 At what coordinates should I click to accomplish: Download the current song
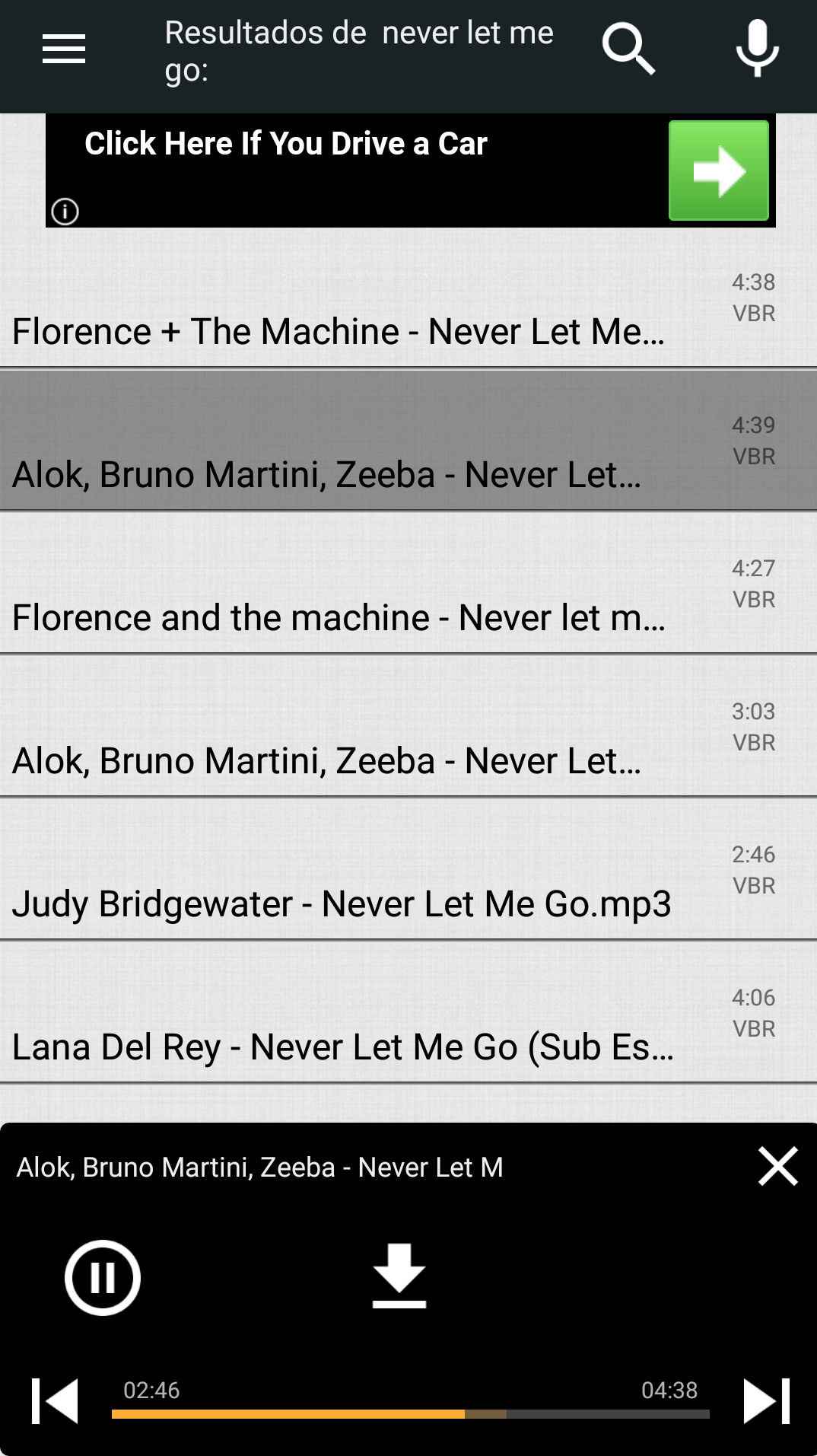click(399, 1276)
